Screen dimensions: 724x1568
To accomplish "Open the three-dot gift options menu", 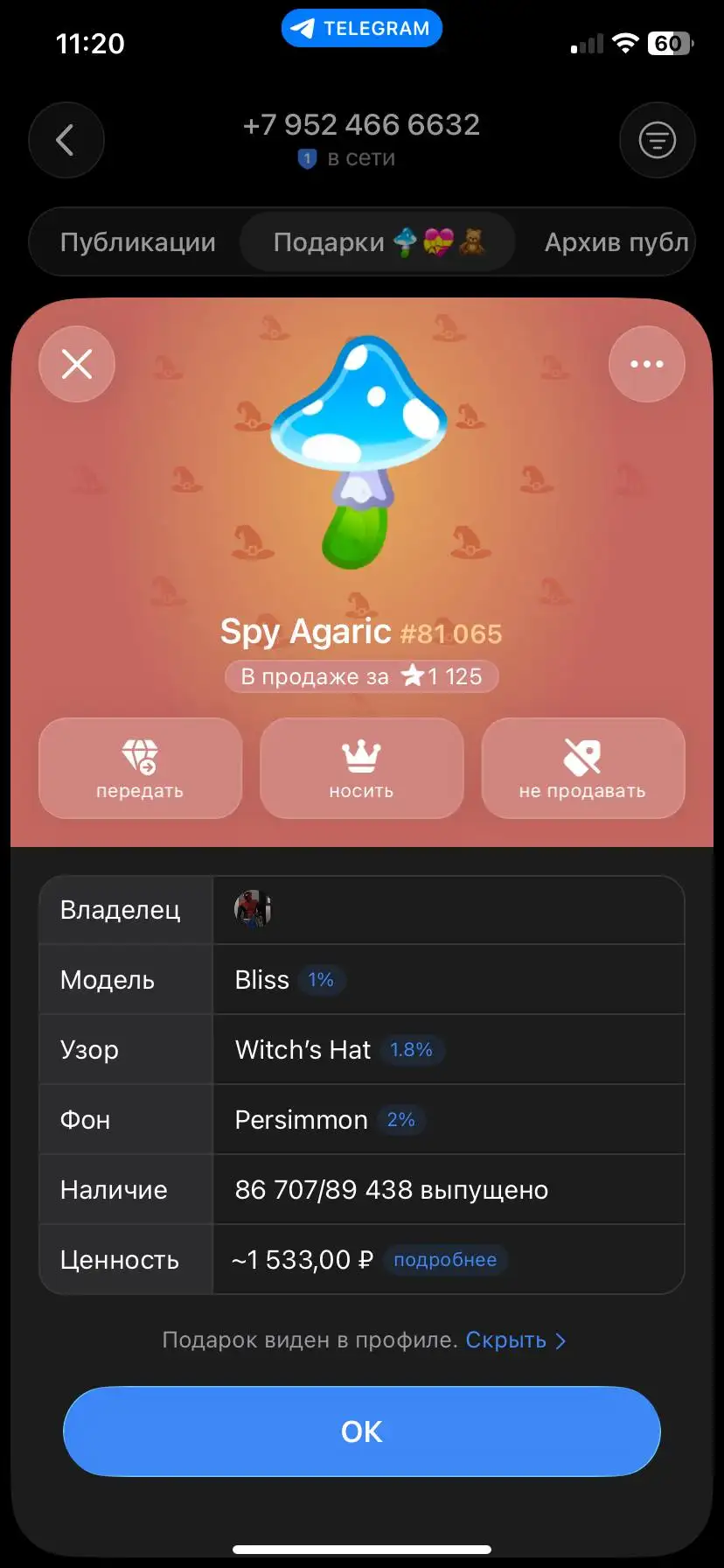I will click(646, 364).
